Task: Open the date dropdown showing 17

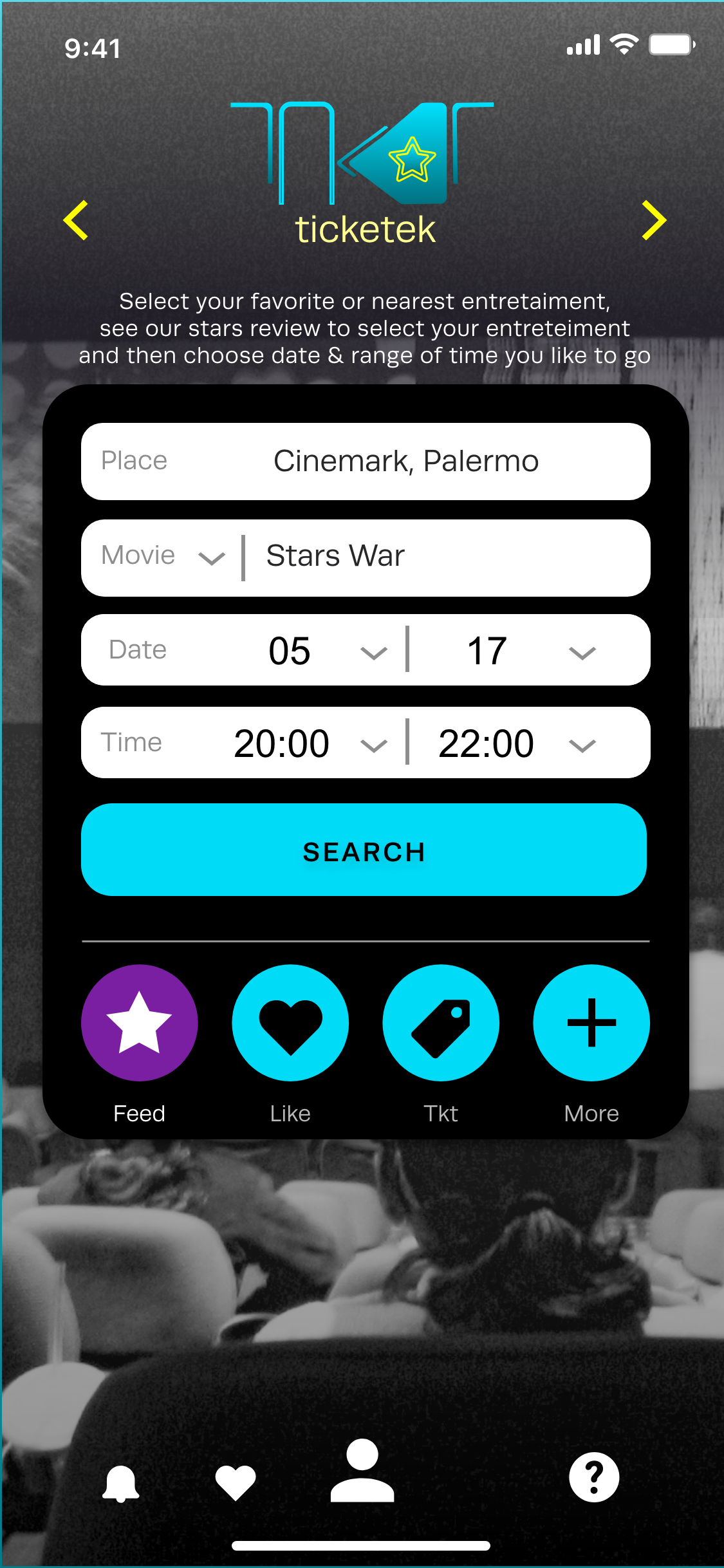Action: point(582,653)
